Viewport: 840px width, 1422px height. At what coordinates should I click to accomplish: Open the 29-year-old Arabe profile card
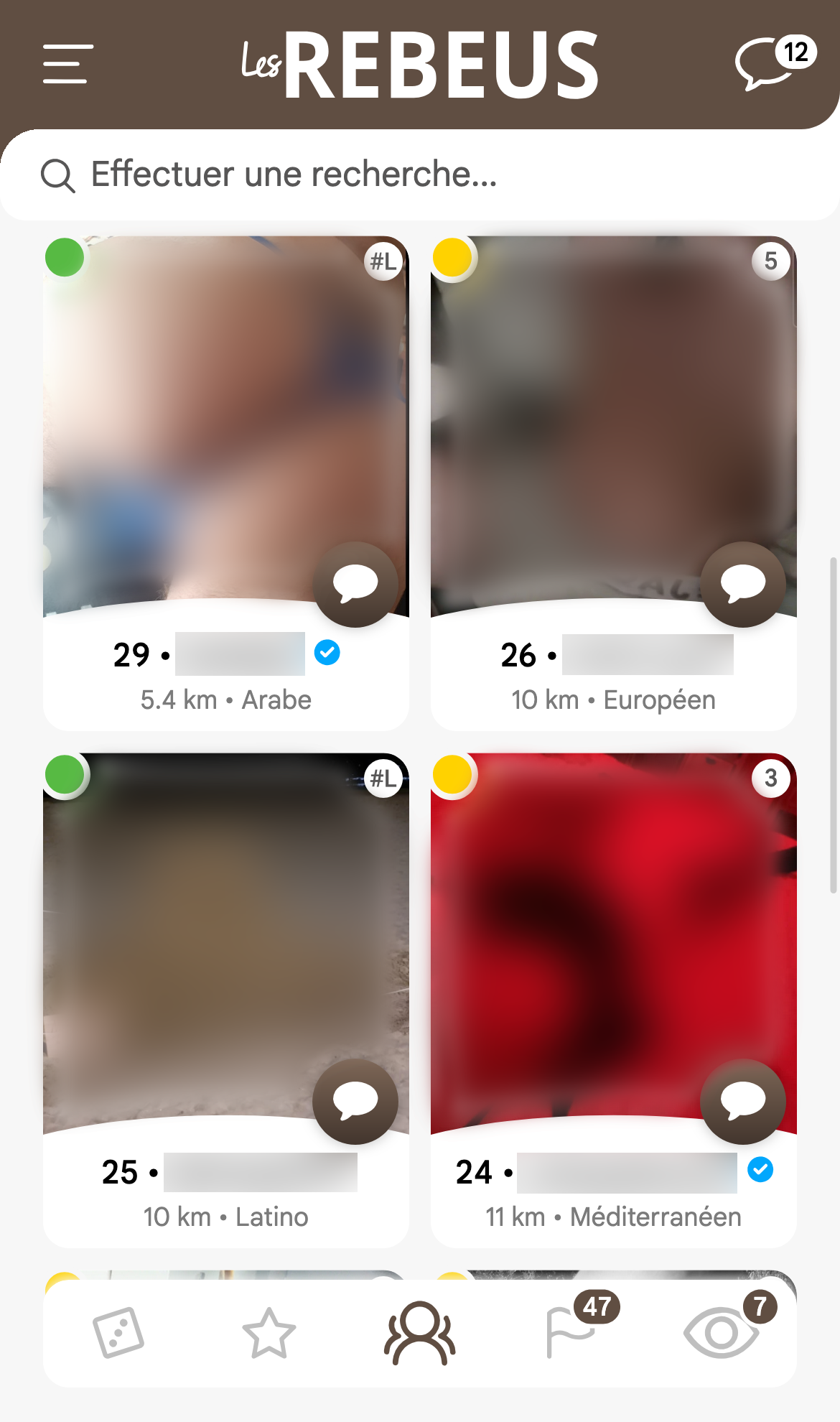(226, 483)
